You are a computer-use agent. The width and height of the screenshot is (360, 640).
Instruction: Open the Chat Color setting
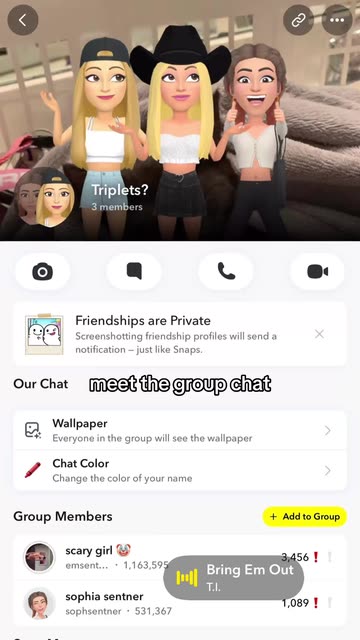click(x=180, y=470)
